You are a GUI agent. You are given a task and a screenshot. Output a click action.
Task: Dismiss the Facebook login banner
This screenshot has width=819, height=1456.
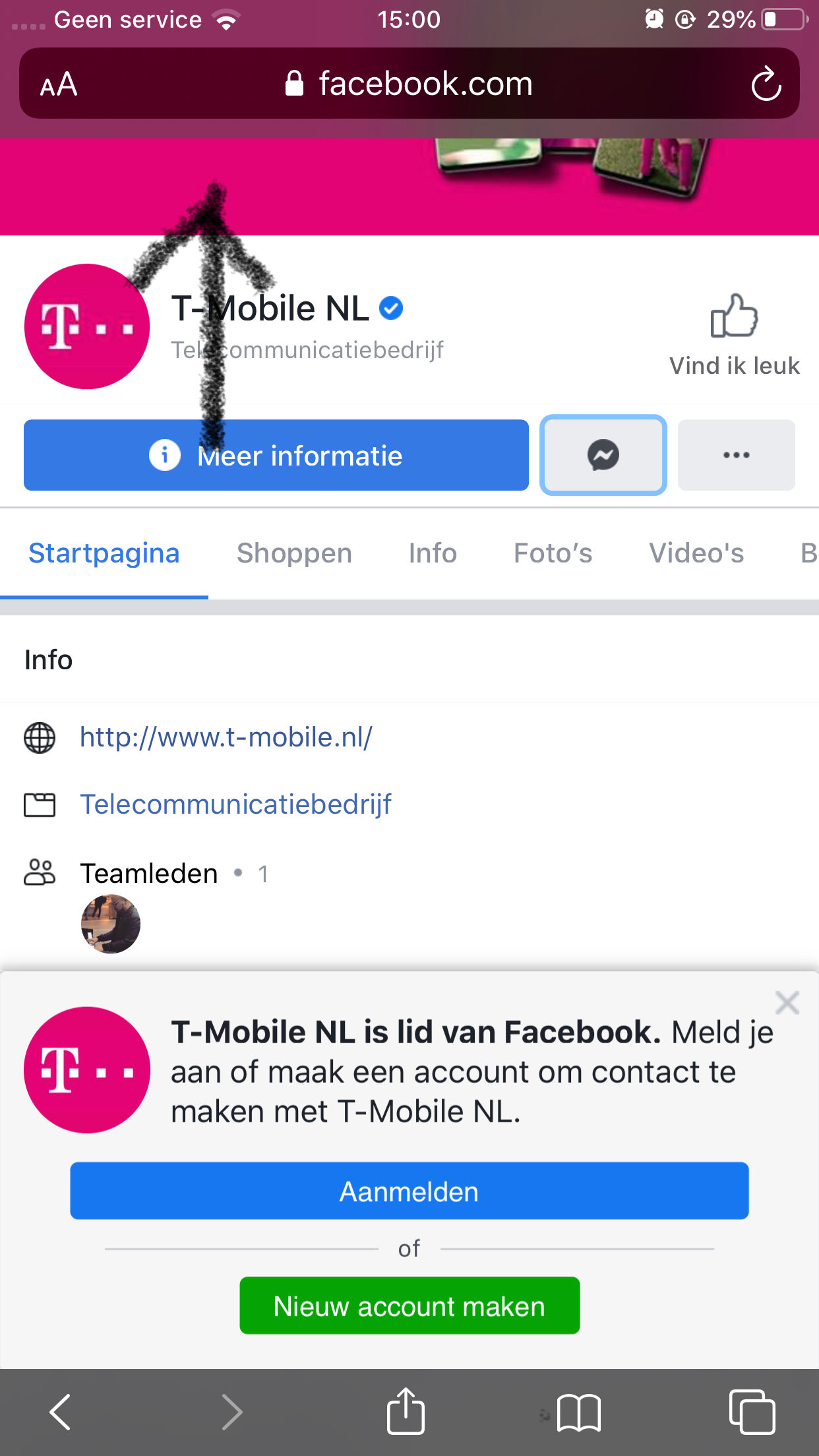click(x=787, y=1003)
